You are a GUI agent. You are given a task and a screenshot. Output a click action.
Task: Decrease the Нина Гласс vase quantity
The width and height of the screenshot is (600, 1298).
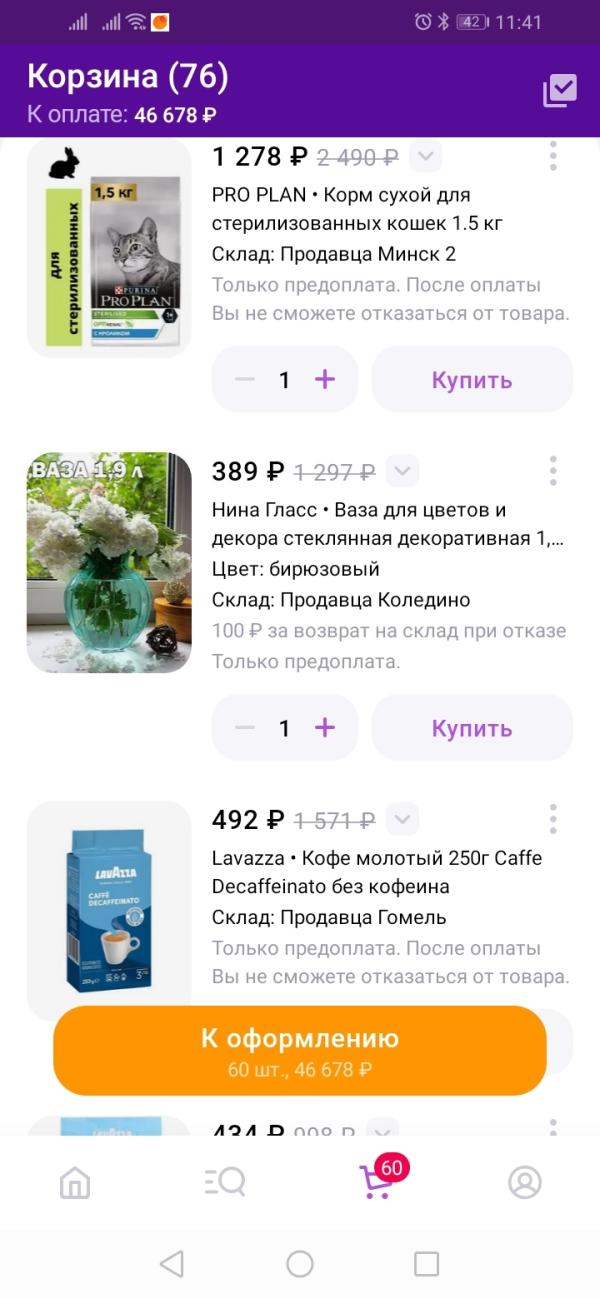click(245, 728)
